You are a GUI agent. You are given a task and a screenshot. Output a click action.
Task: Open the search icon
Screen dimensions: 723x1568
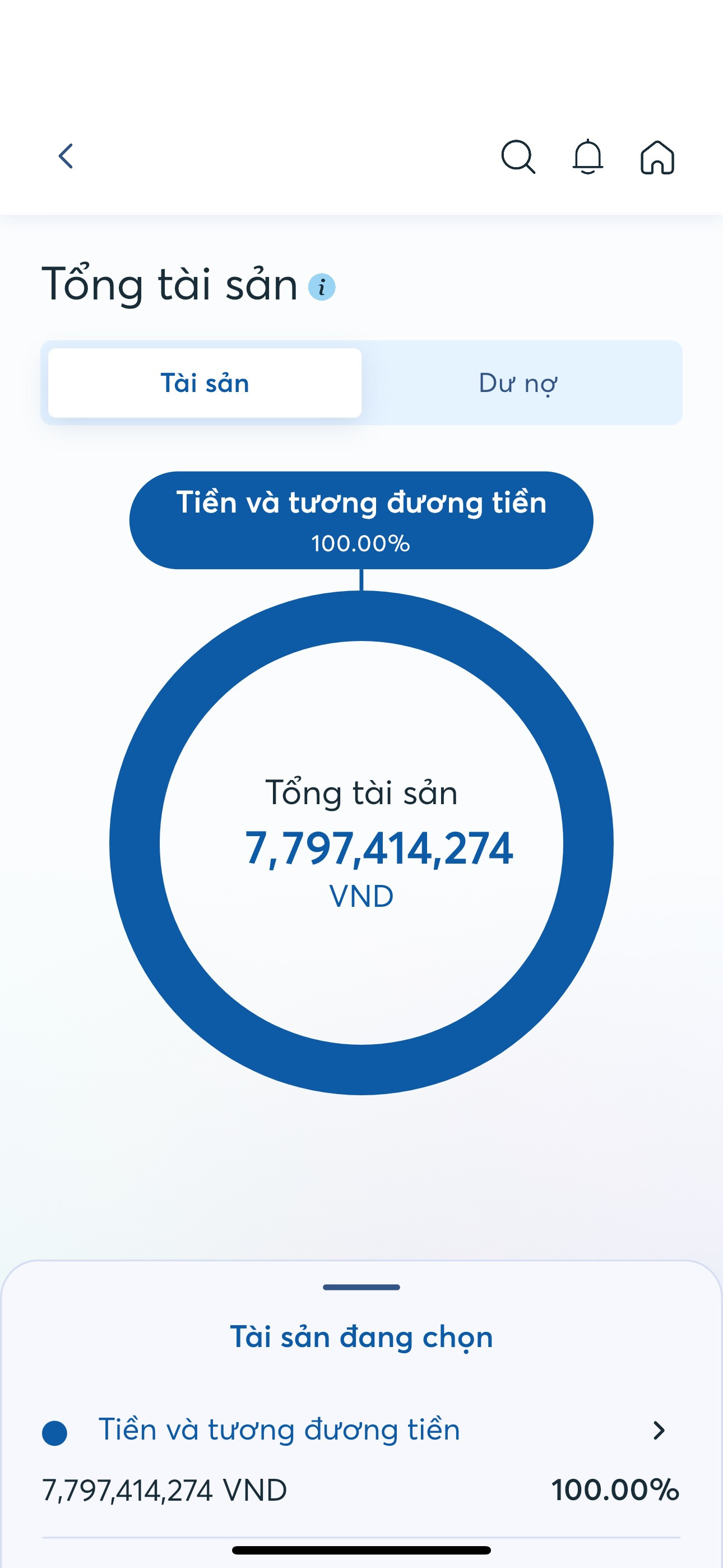tap(518, 157)
